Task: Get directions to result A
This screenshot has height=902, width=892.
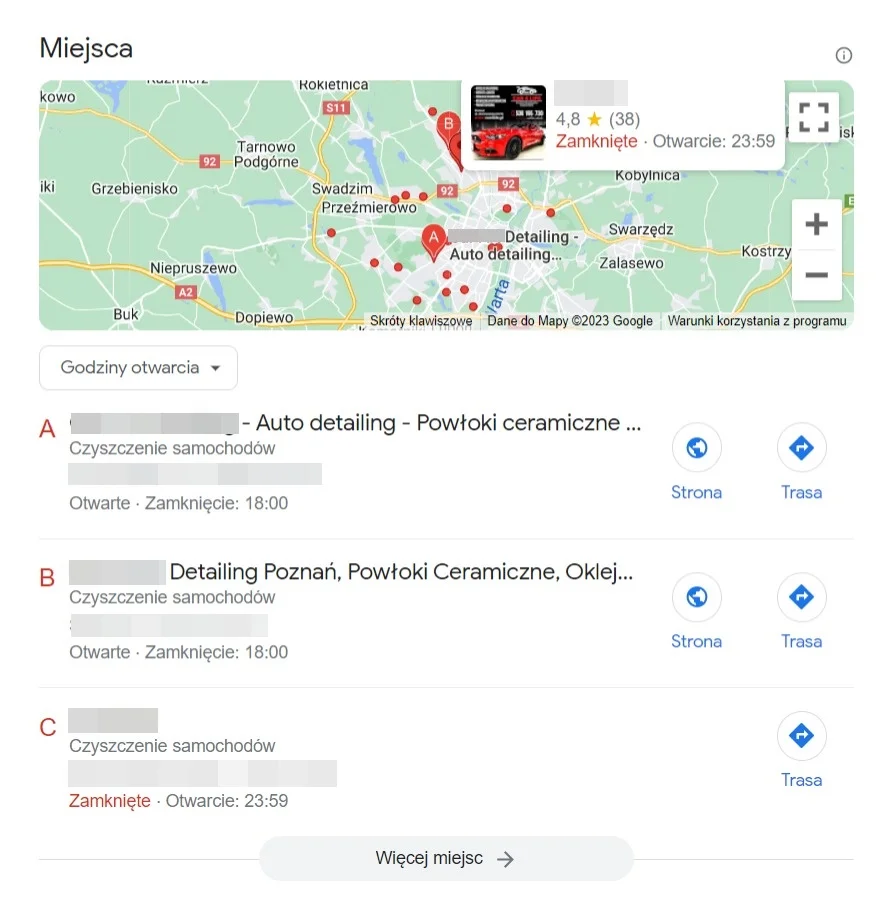Action: (x=801, y=462)
